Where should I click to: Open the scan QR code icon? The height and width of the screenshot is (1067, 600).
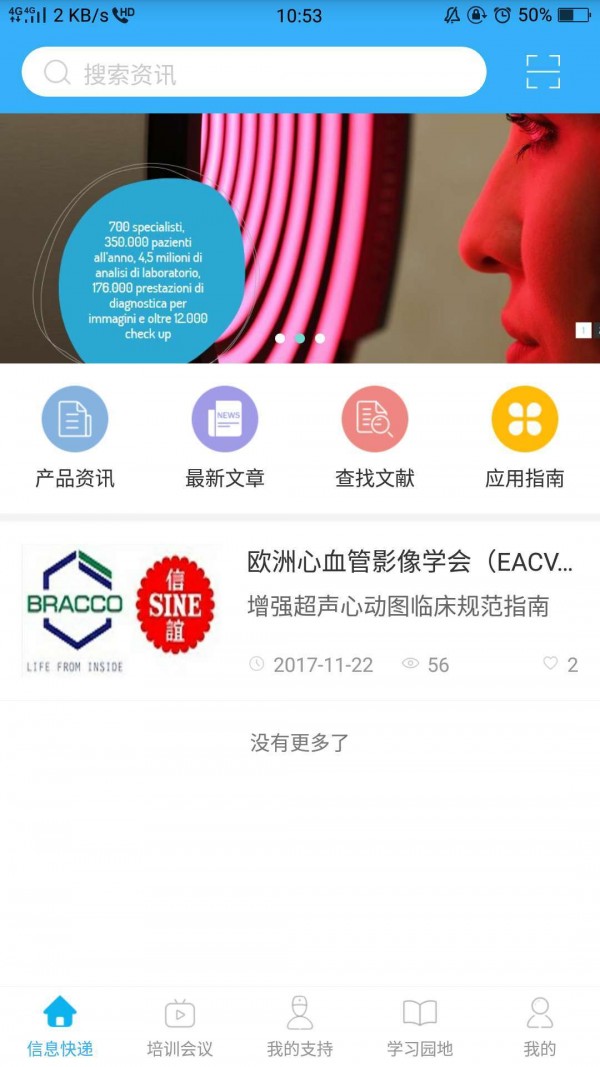pos(543,72)
